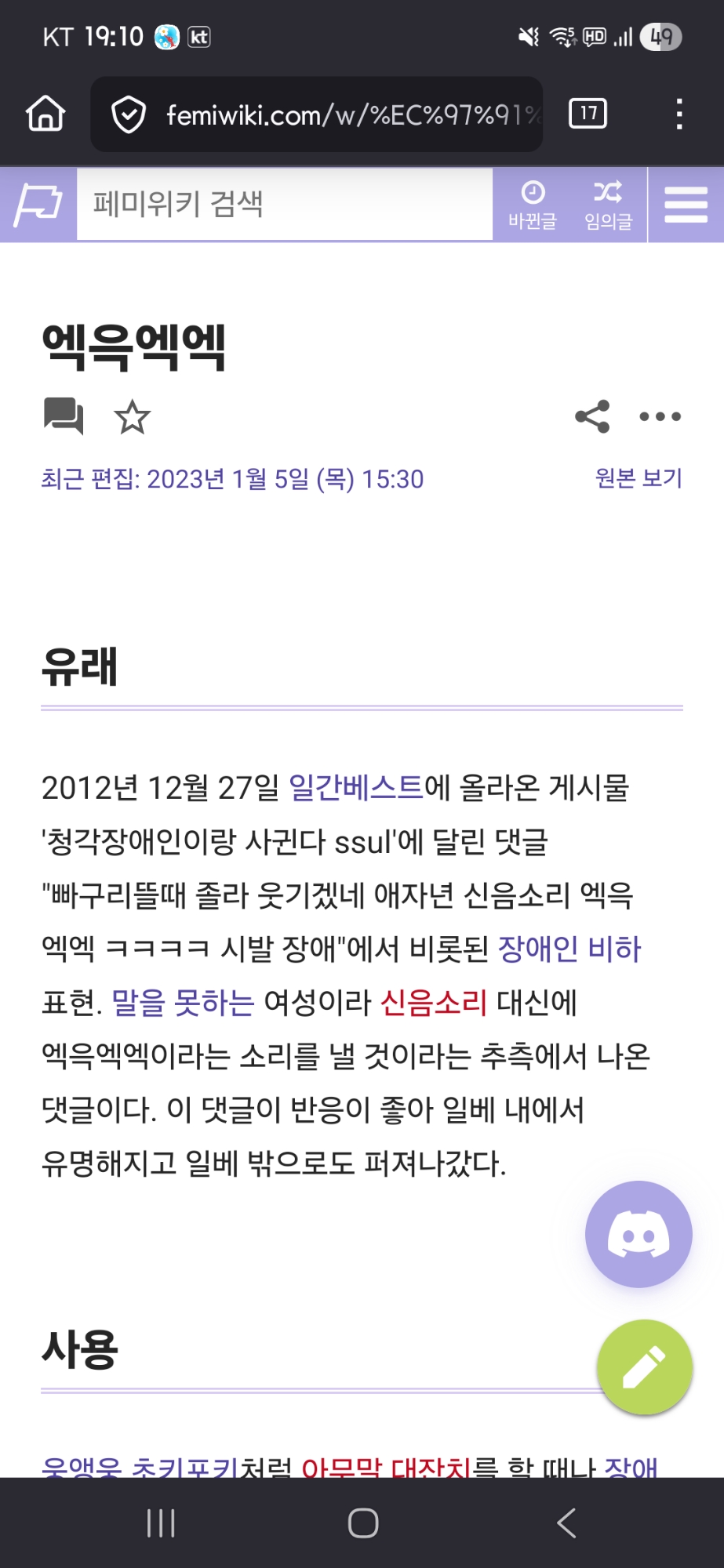Open 바뀐글 recent changes
This screenshot has height=1568, width=724.
click(x=532, y=205)
